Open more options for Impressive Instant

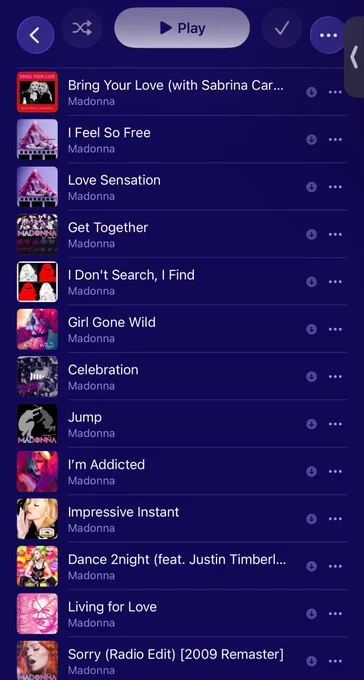pos(335,519)
